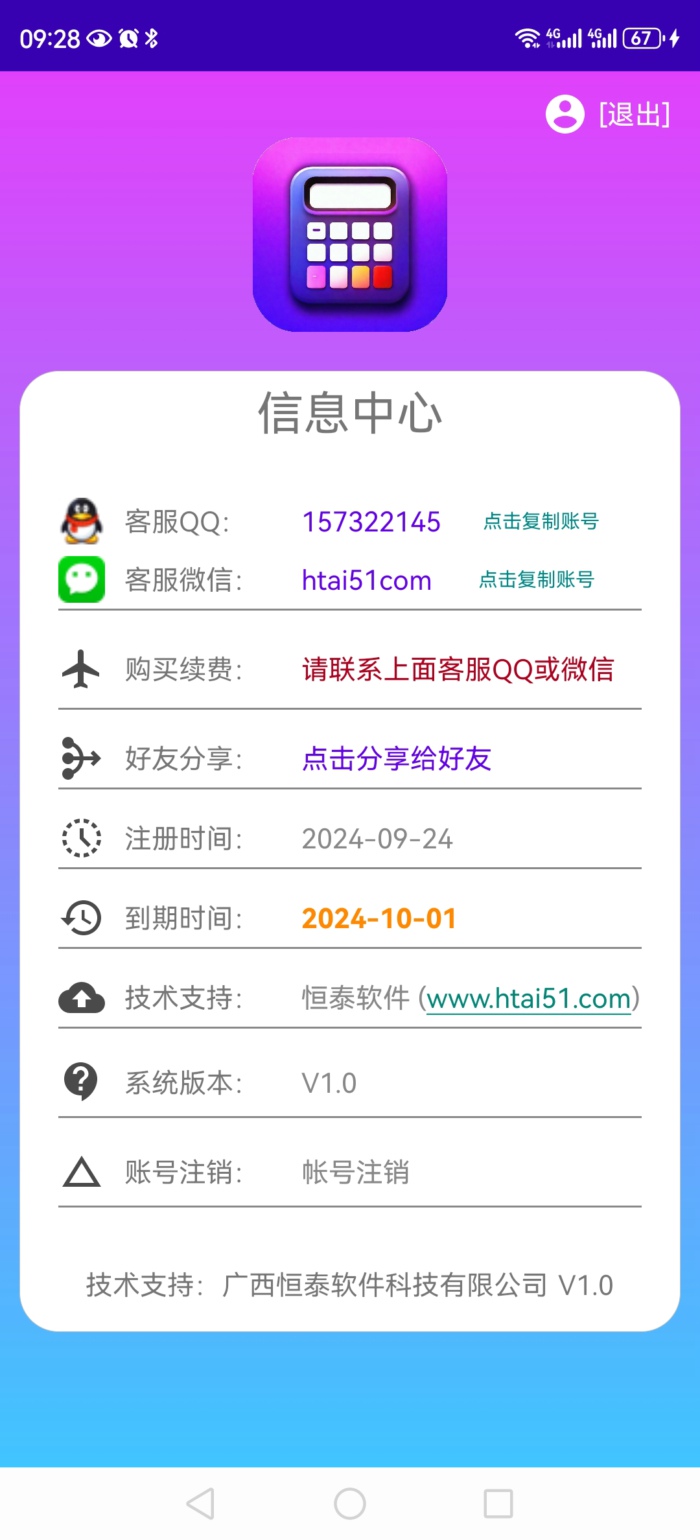Open recent apps from navigation bar
This screenshot has width=700, height=1540.
[x=498, y=1503]
